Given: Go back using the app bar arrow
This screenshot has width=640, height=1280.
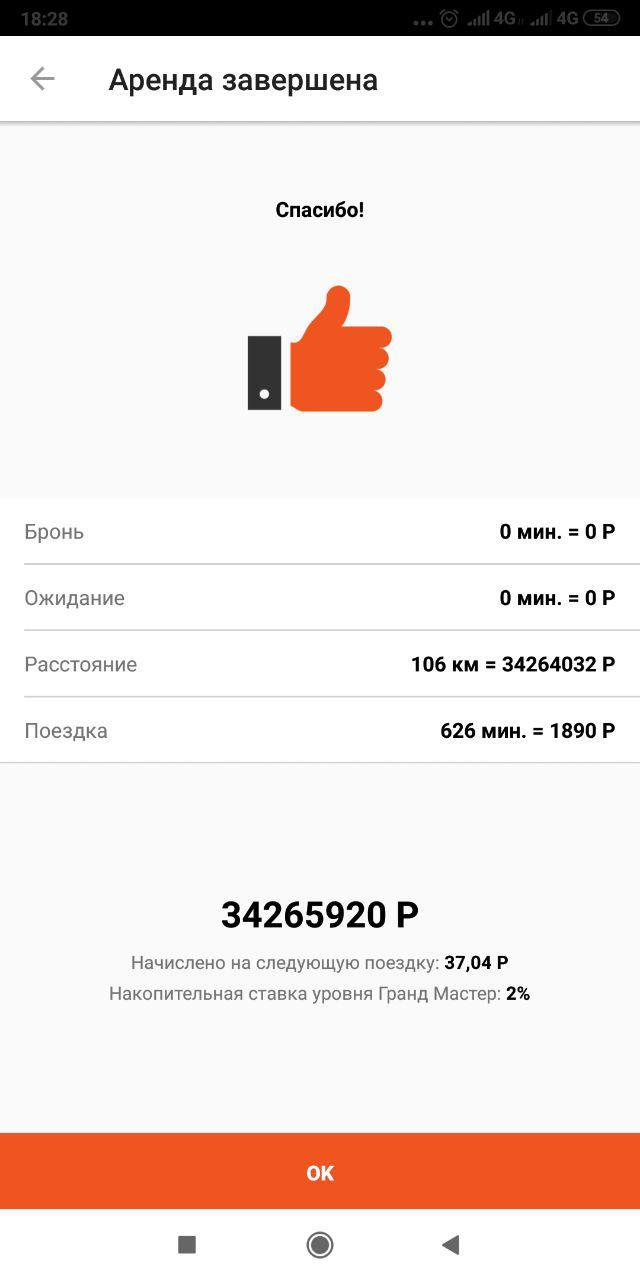Looking at the screenshot, I should click(x=42, y=79).
